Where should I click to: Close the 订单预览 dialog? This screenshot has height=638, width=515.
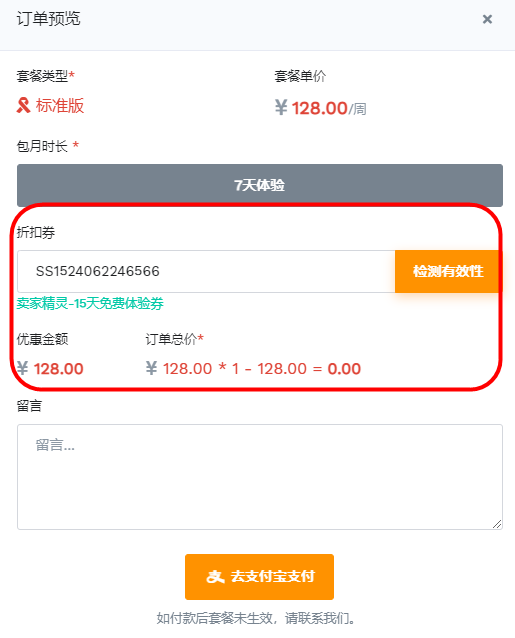(487, 19)
